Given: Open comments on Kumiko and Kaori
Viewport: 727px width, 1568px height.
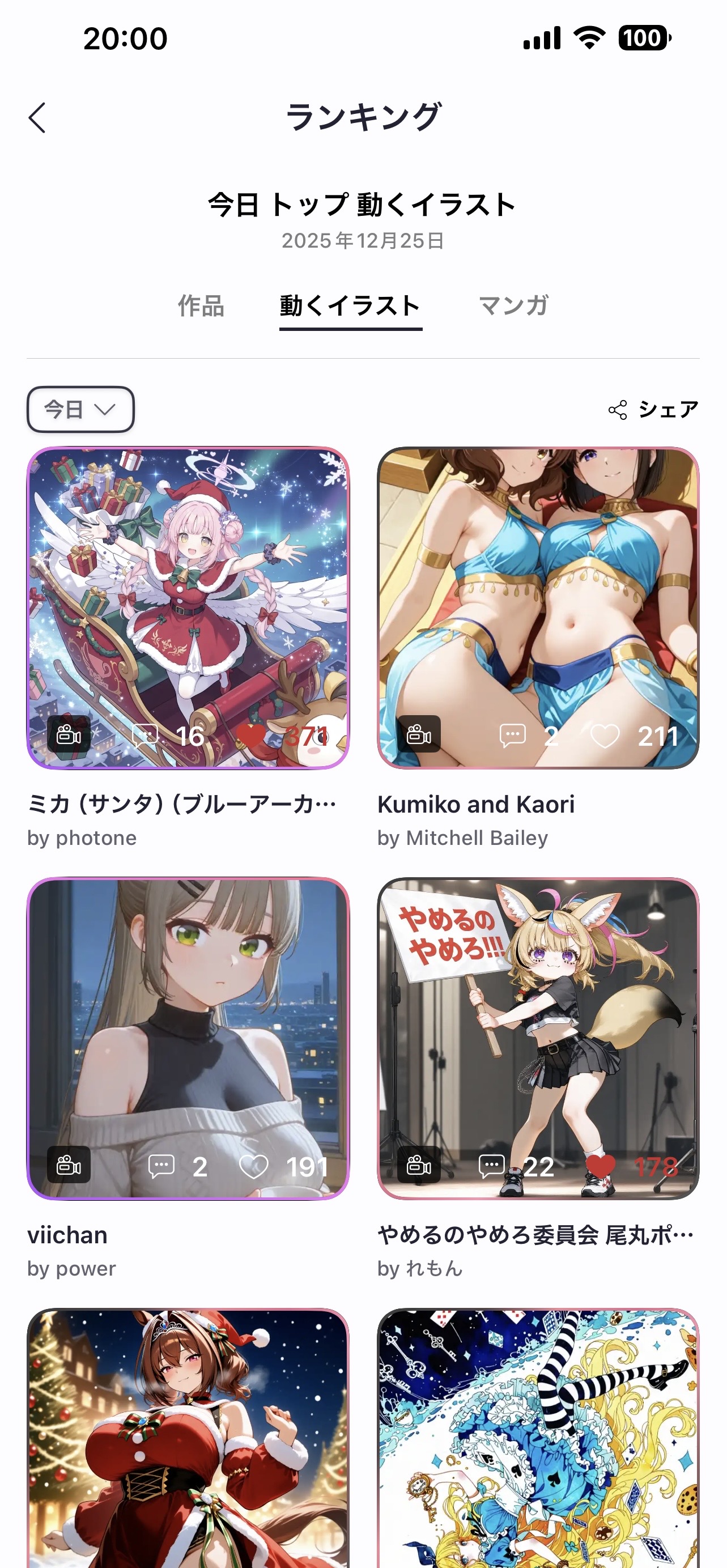Looking at the screenshot, I should click(513, 737).
